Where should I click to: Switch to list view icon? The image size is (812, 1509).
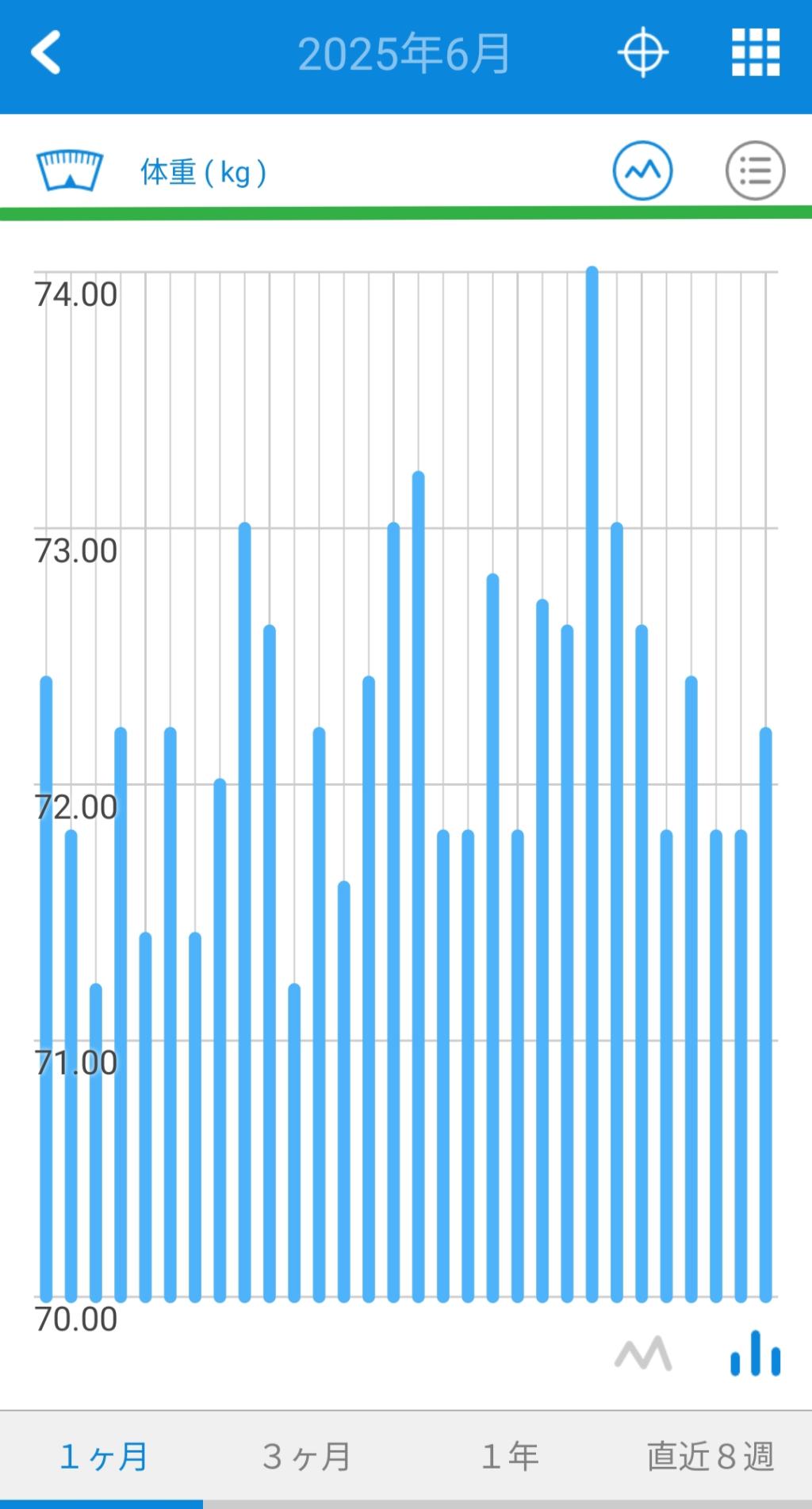[x=755, y=170]
